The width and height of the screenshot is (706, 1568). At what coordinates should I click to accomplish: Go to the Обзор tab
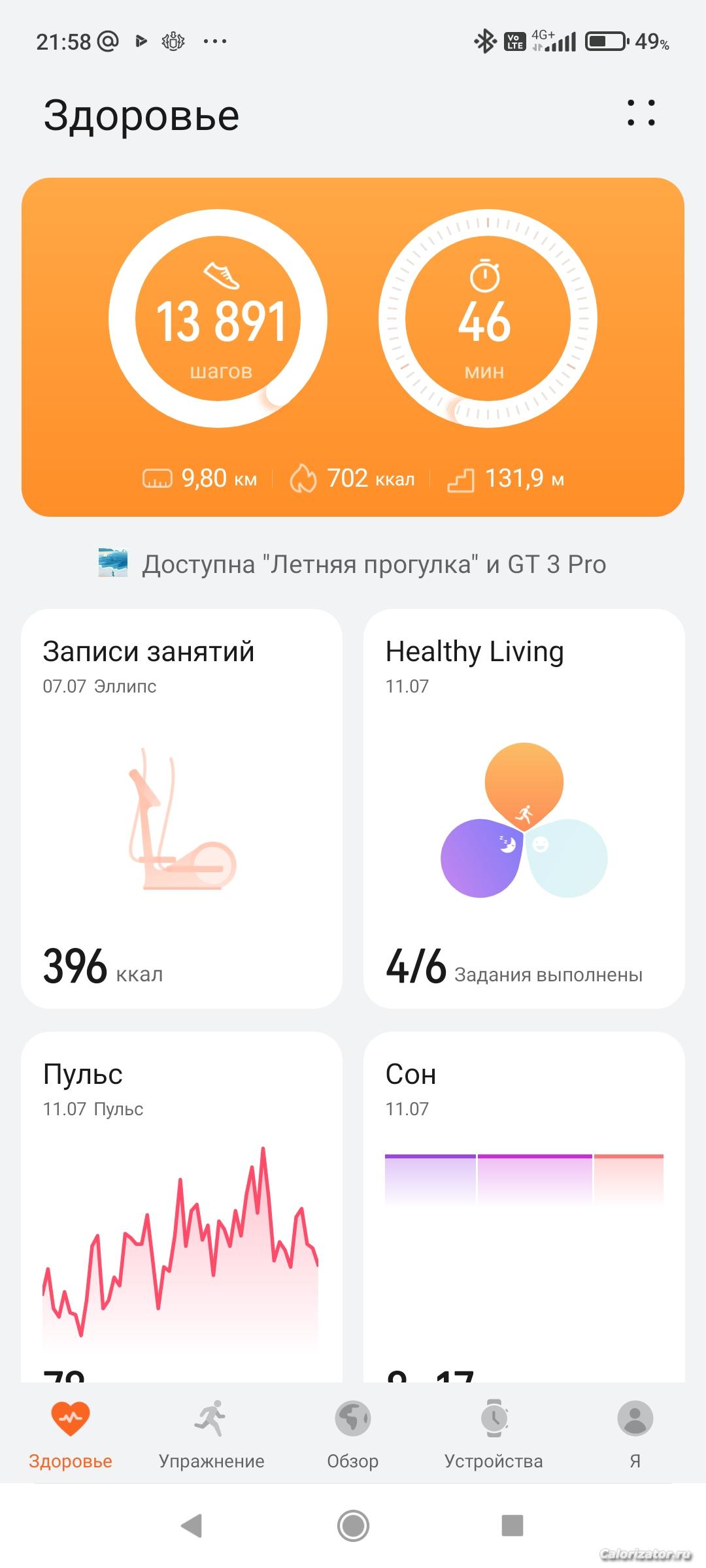click(x=353, y=1435)
